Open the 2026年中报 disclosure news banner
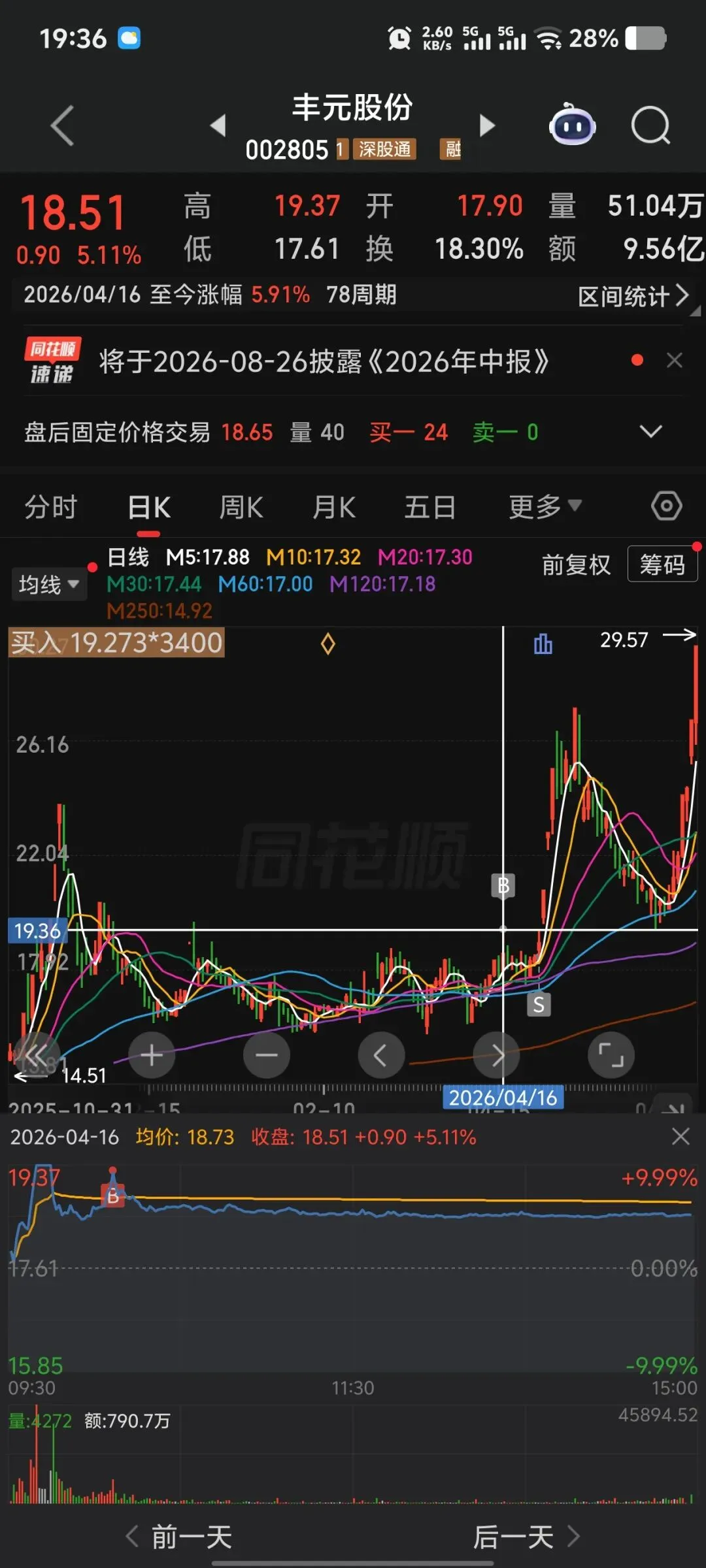Viewport: 706px width, 1568px height. [324, 361]
